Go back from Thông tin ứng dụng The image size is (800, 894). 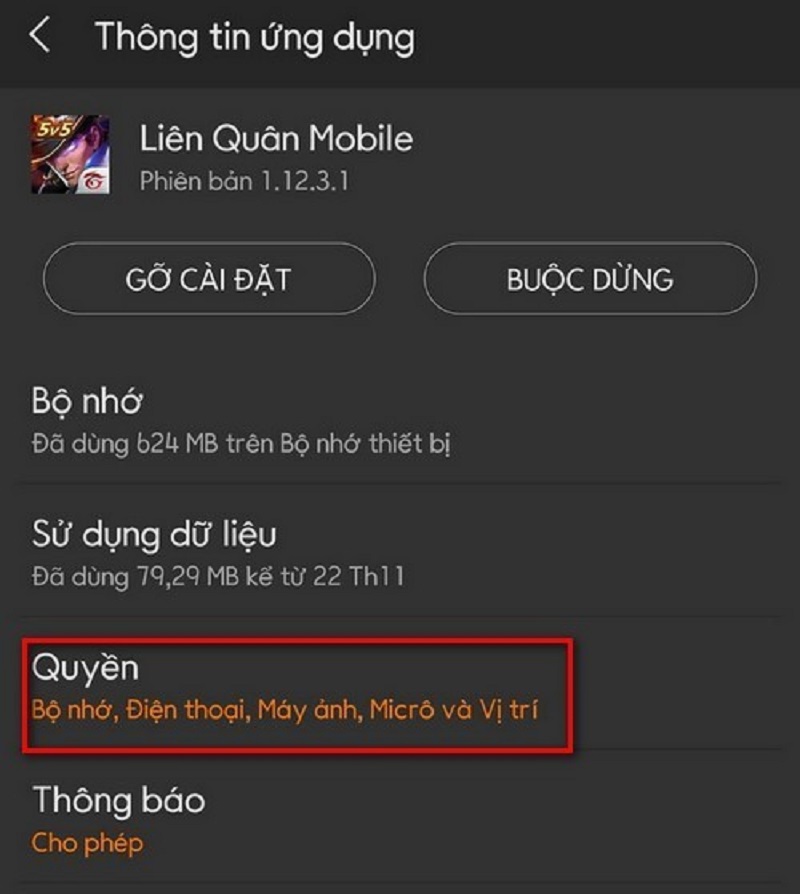(x=40, y=37)
